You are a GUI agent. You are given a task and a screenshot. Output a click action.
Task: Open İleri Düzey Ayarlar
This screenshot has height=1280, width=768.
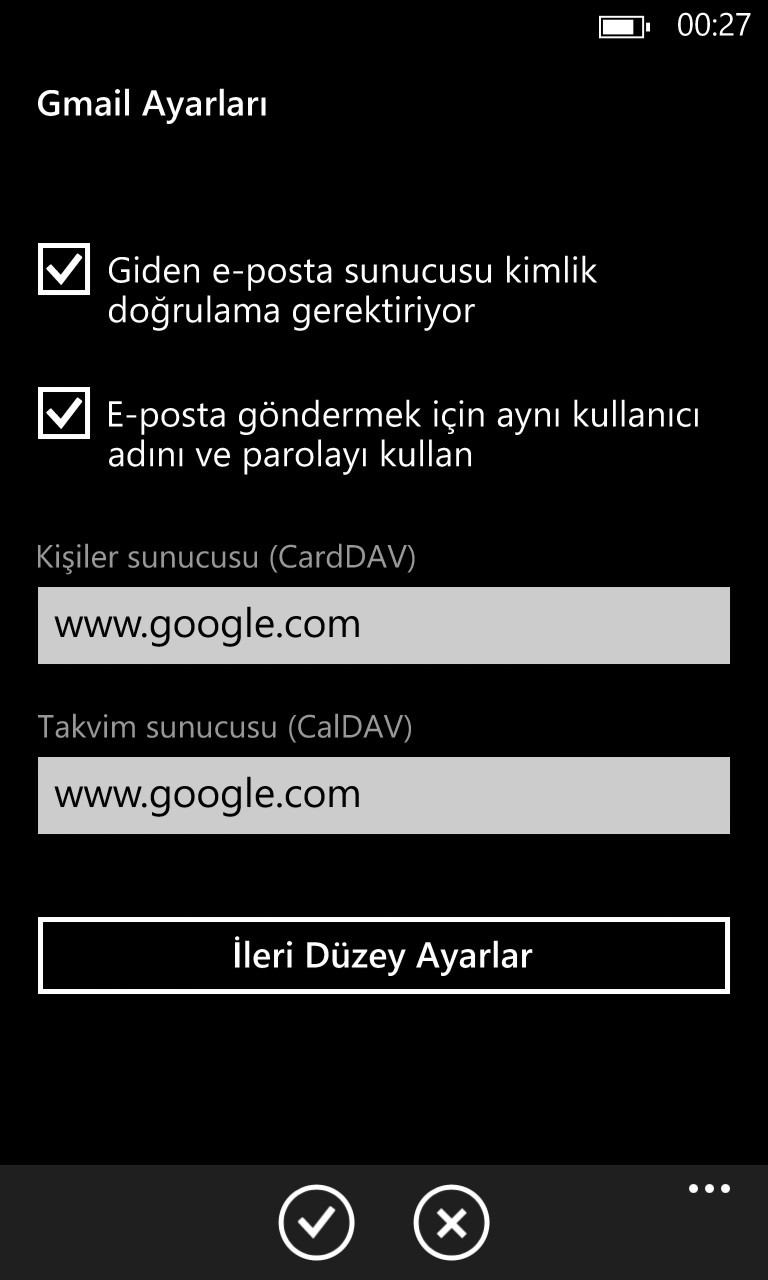(384, 956)
